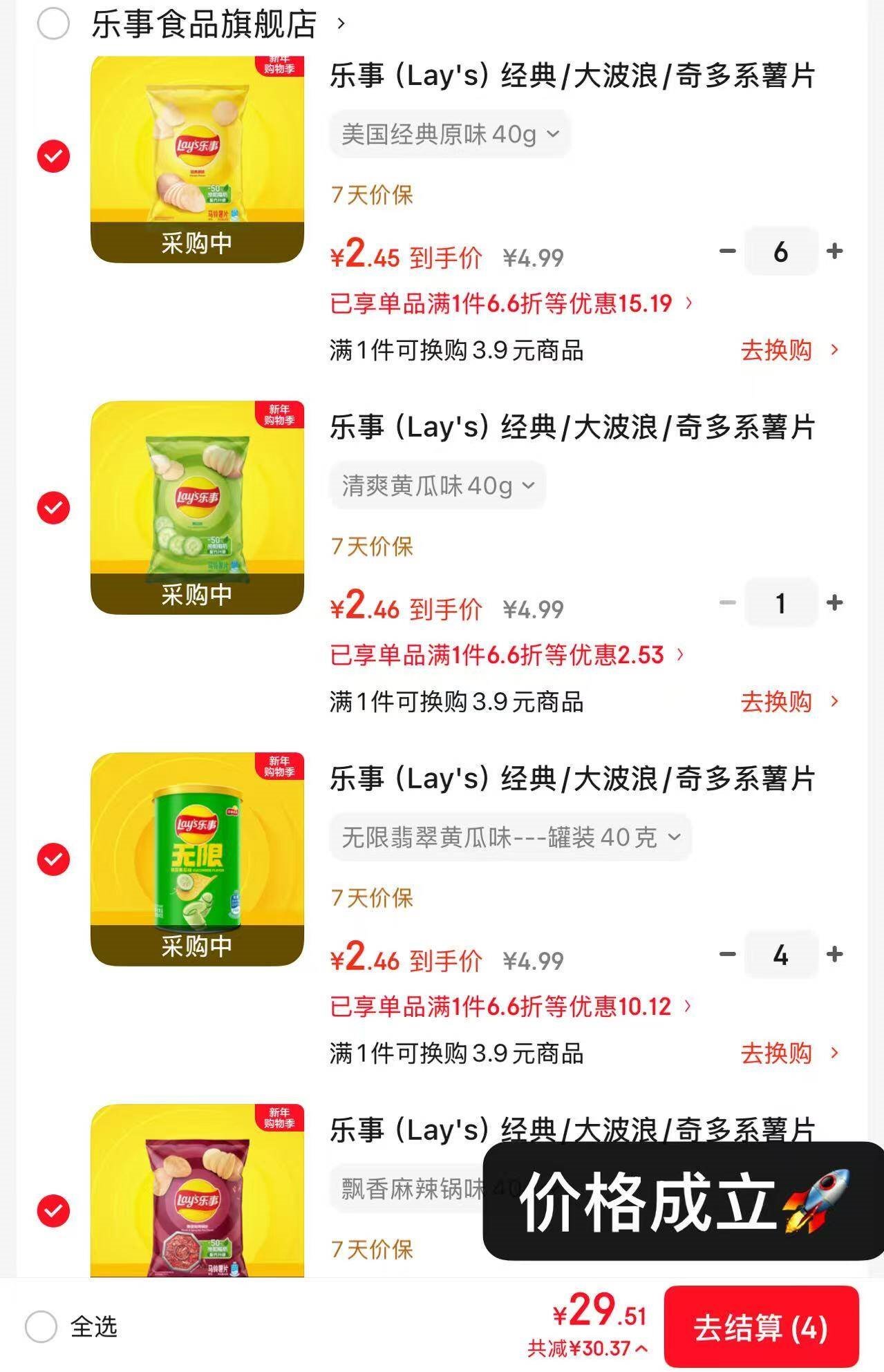This screenshot has width=884, height=1372.
Task: Open the 无限翡翠黄瓜味 罐装 spec selector
Action: (x=511, y=837)
